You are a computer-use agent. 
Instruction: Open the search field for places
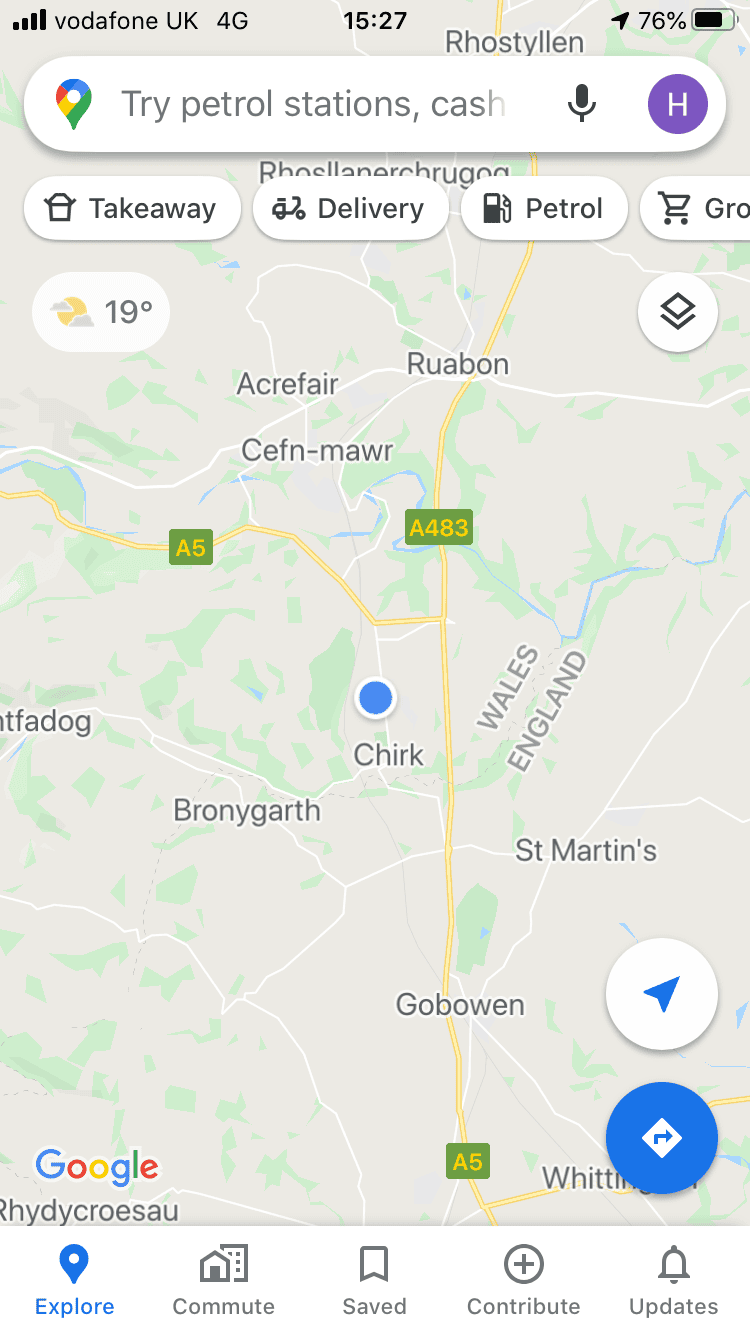coord(312,104)
